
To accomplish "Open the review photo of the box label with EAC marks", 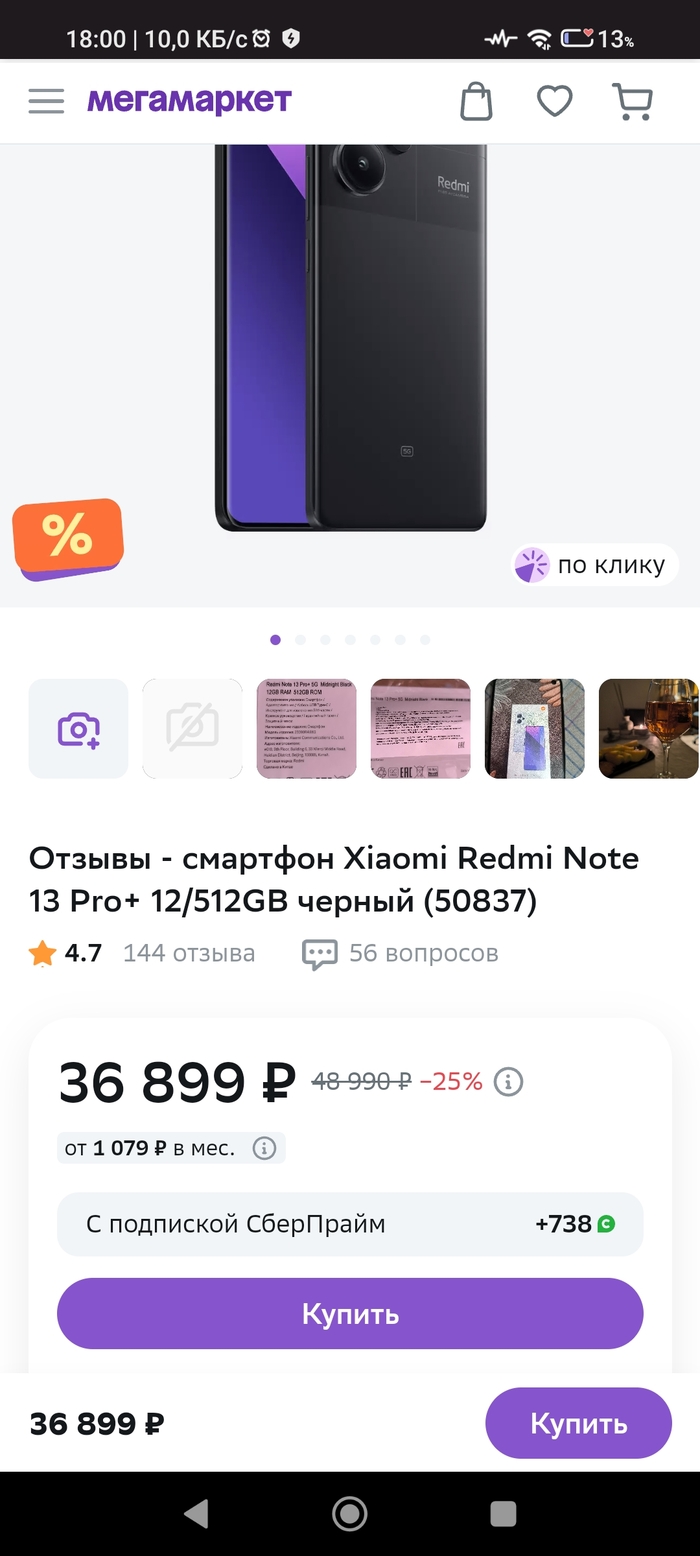I will pos(420,729).
